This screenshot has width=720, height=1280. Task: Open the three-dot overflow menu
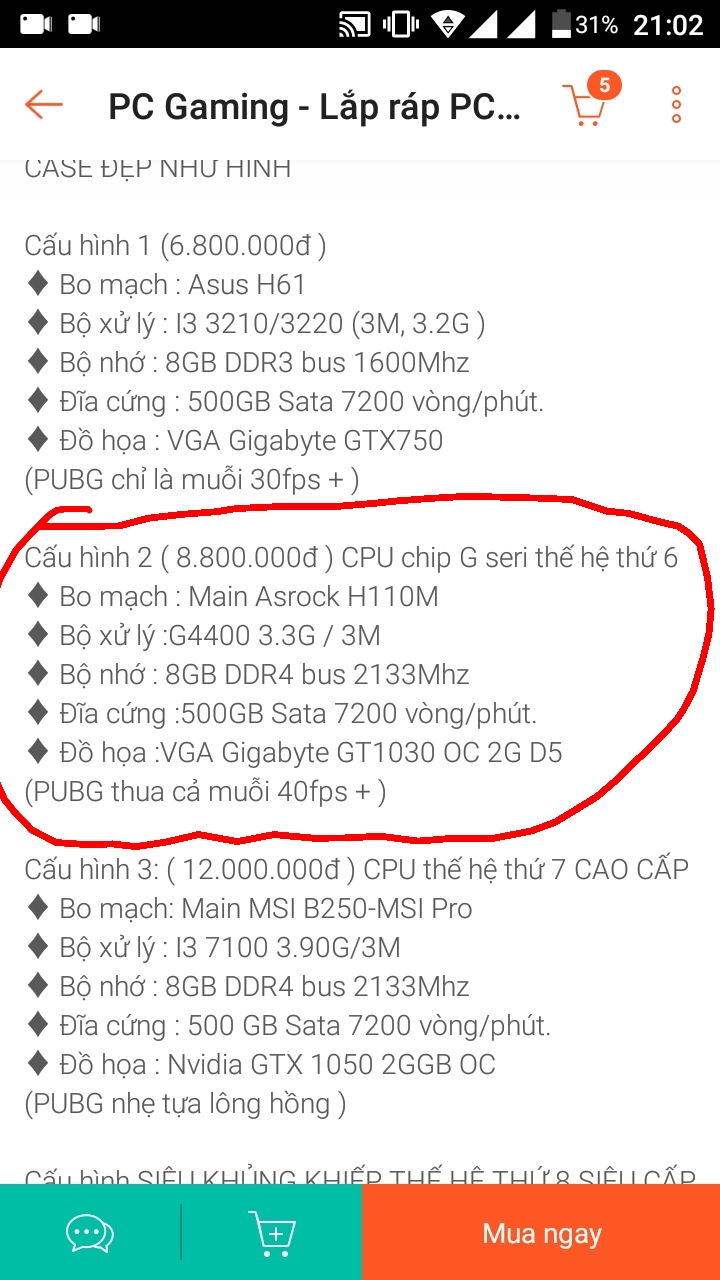point(676,104)
